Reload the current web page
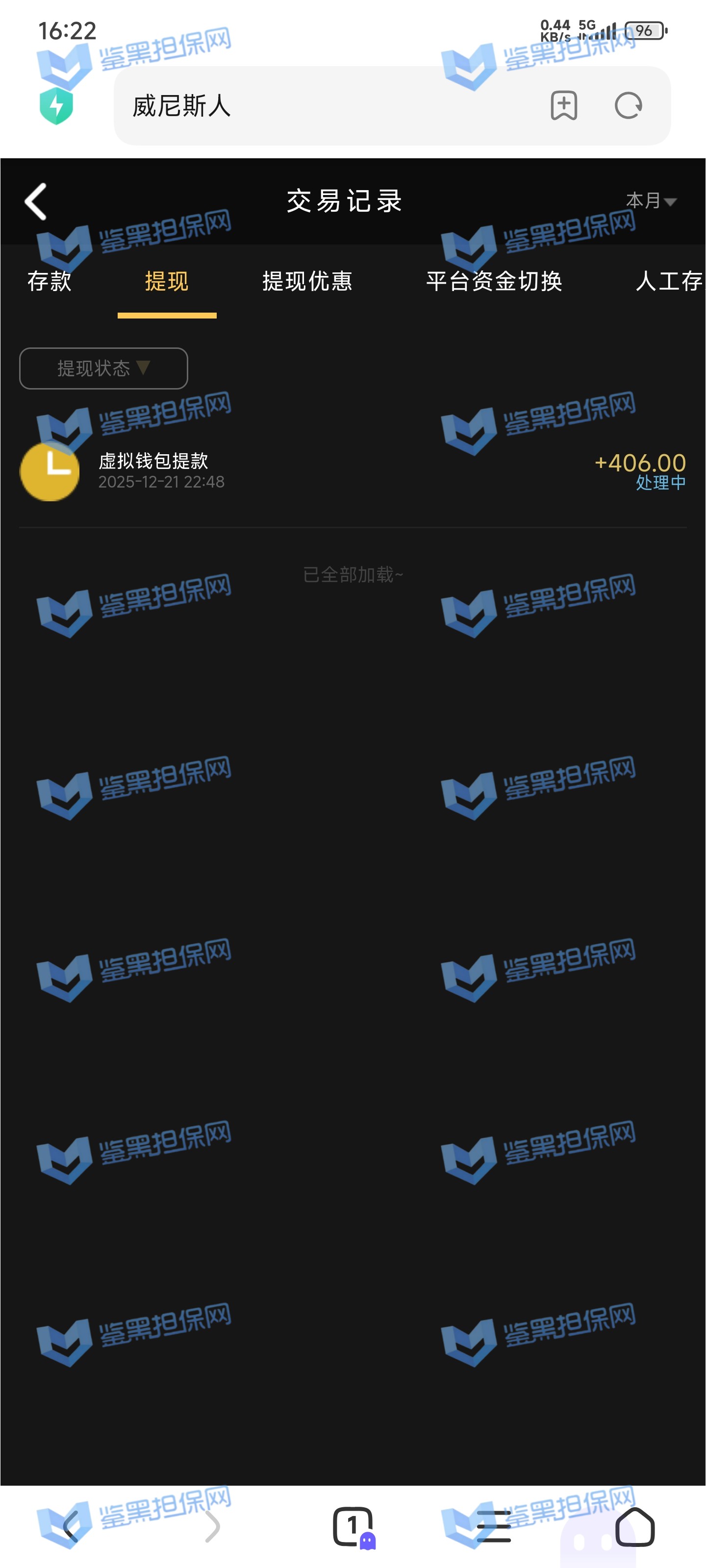 628,106
